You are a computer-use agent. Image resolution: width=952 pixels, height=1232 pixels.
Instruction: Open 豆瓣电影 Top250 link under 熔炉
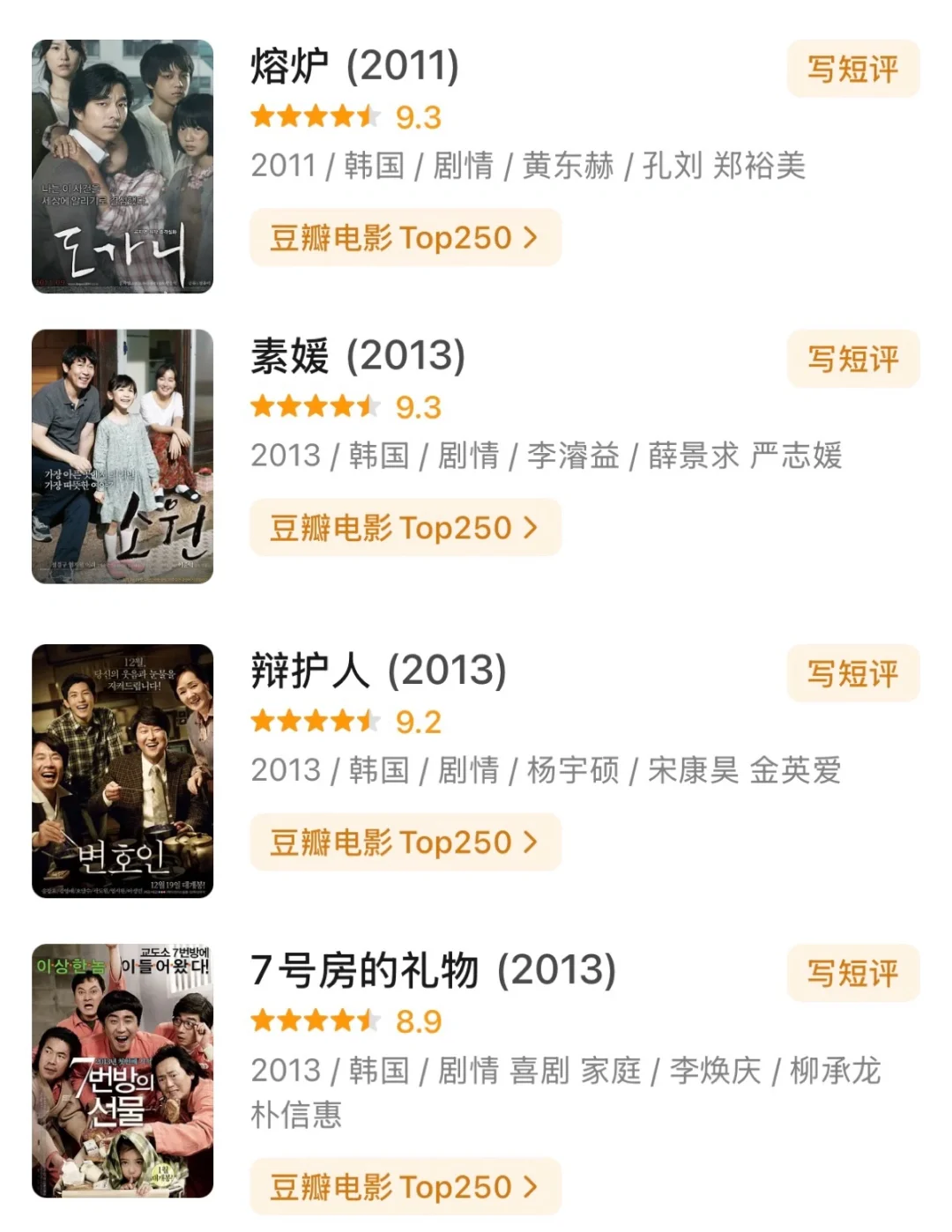coord(405,238)
